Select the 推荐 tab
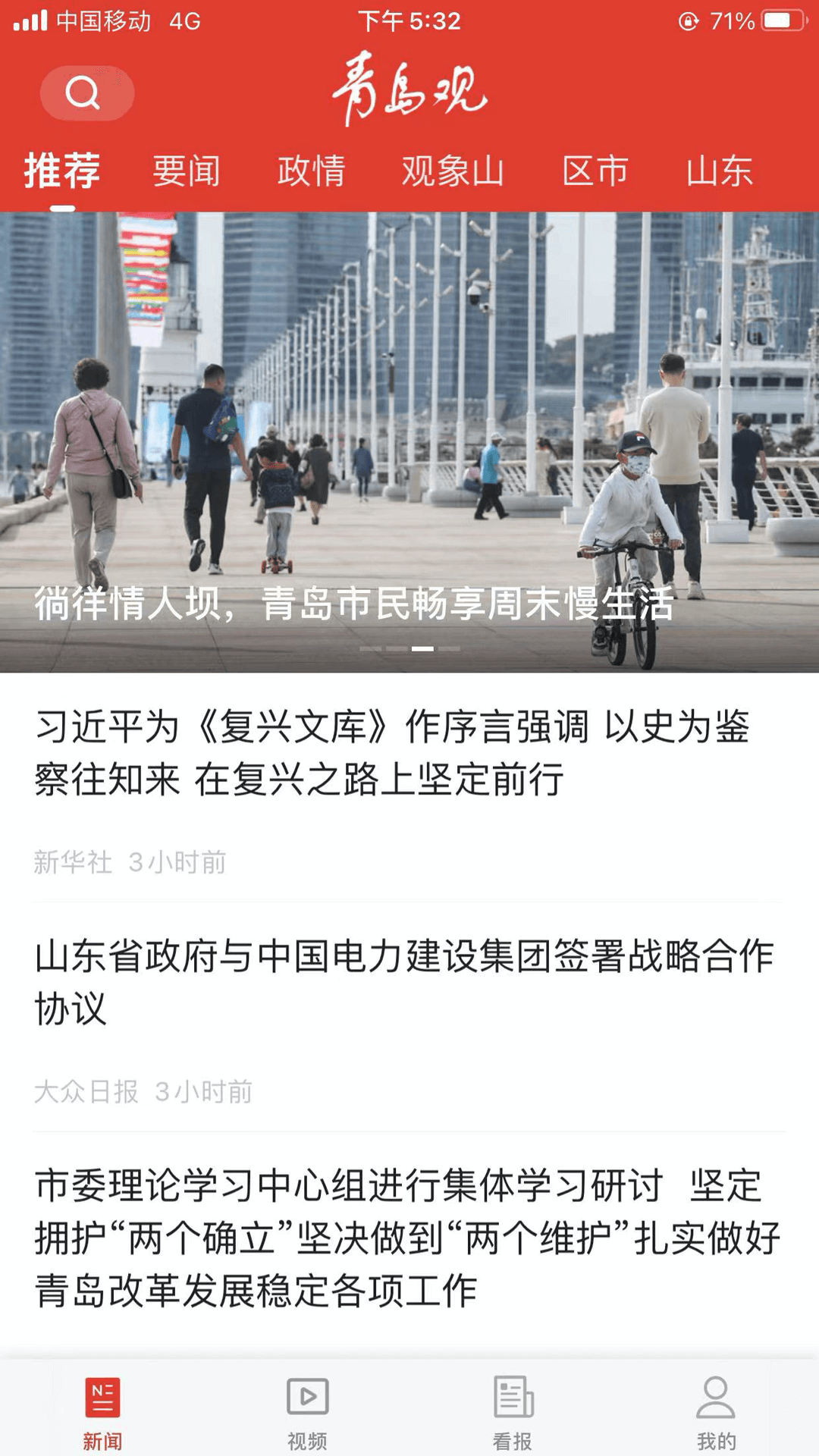The width and height of the screenshot is (819, 1456). pyautogui.click(x=62, y=171)
